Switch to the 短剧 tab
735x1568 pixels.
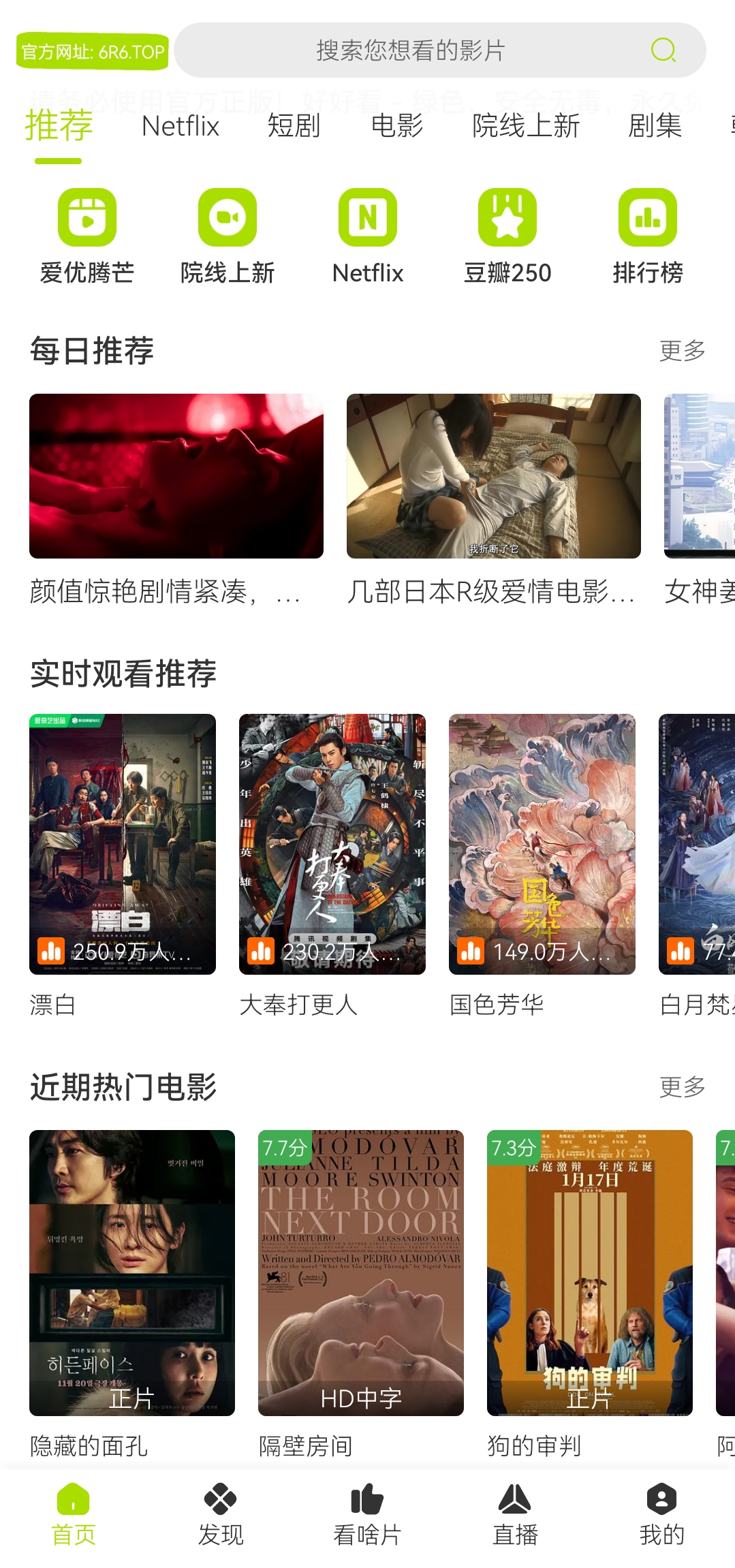point(294,126)
